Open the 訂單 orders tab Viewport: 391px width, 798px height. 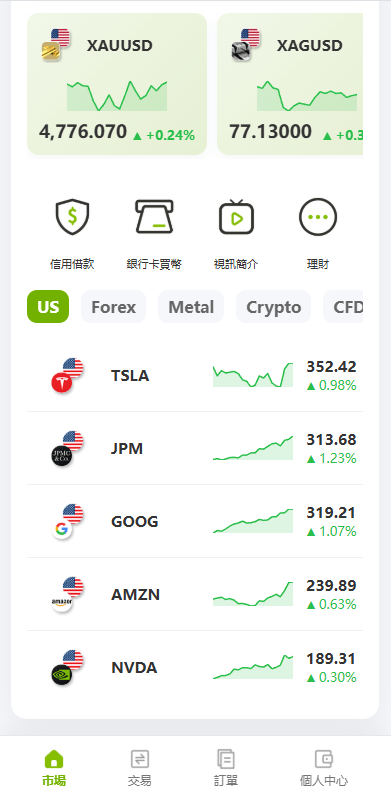pos(226,768)
